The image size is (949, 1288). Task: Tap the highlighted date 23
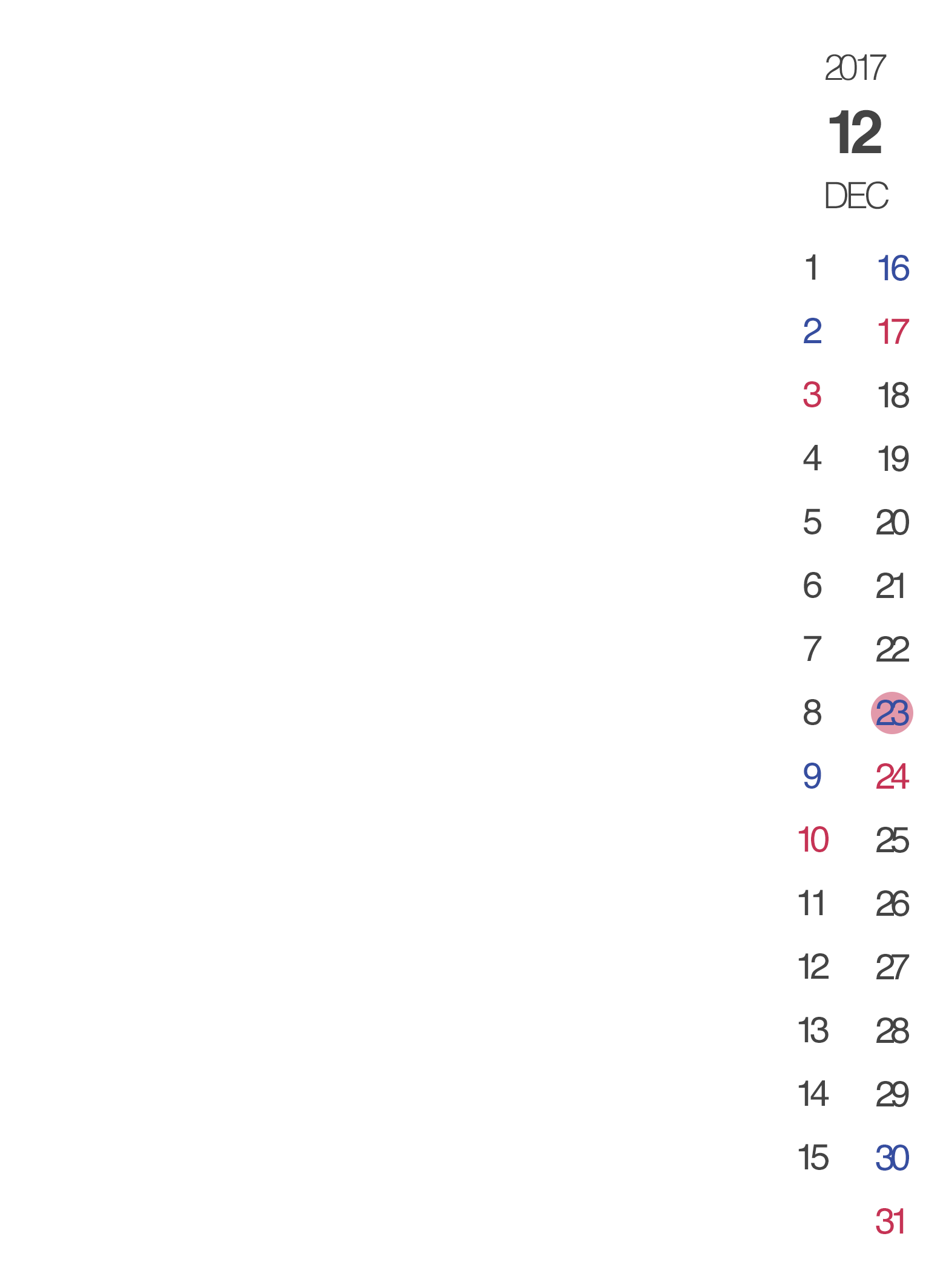click(892, 713)
